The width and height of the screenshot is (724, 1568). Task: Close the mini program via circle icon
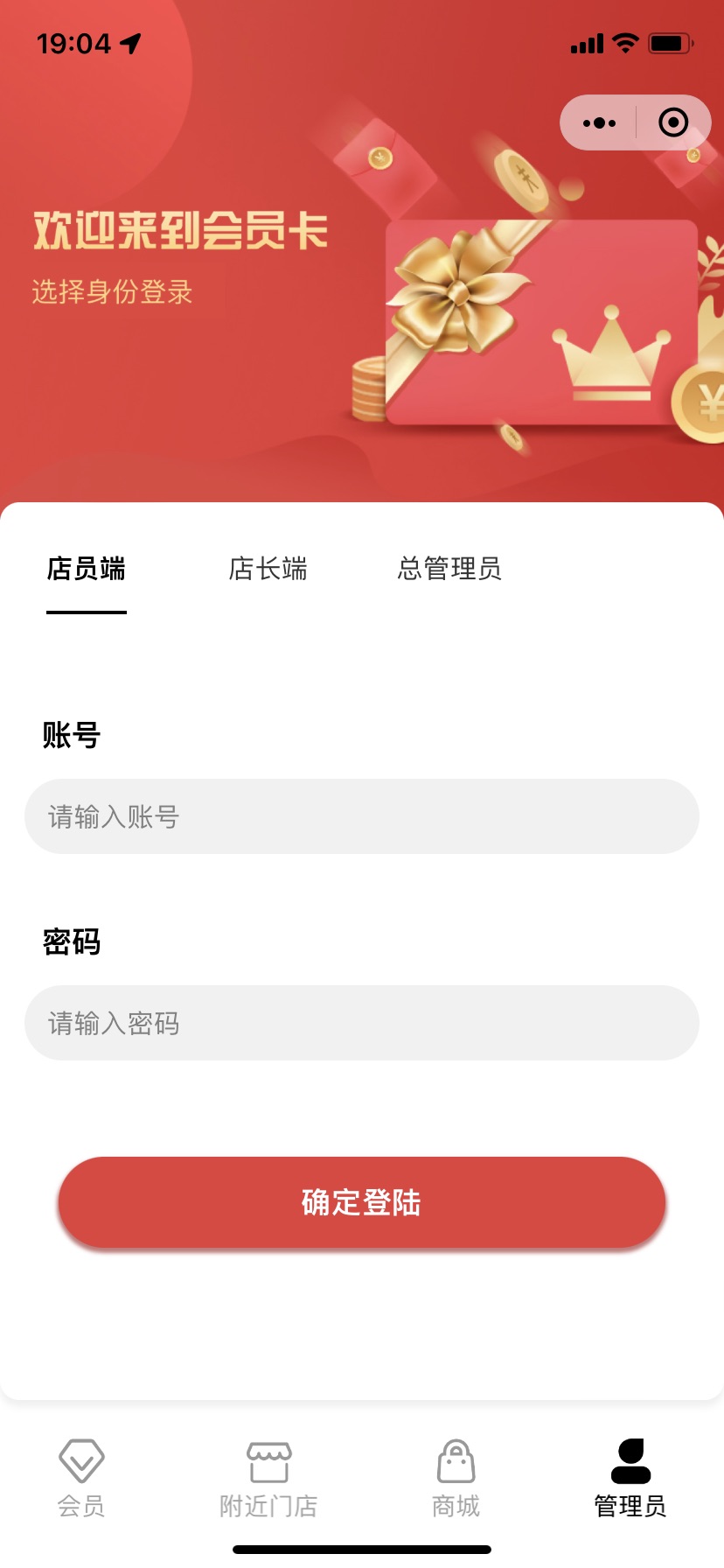pyautogui.click(x=672, y=122)
